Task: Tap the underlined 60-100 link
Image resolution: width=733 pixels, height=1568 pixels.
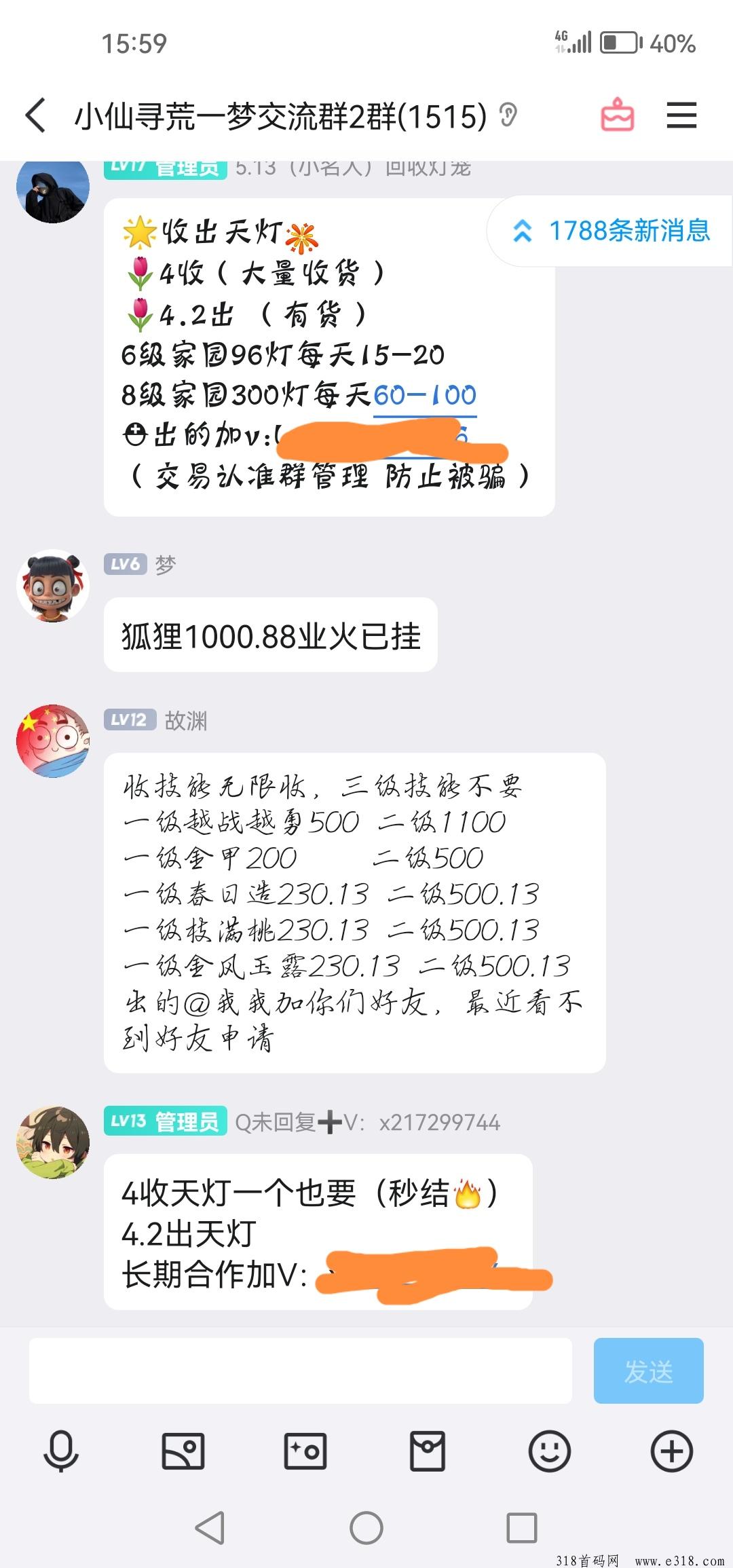Action: point(425,395)
